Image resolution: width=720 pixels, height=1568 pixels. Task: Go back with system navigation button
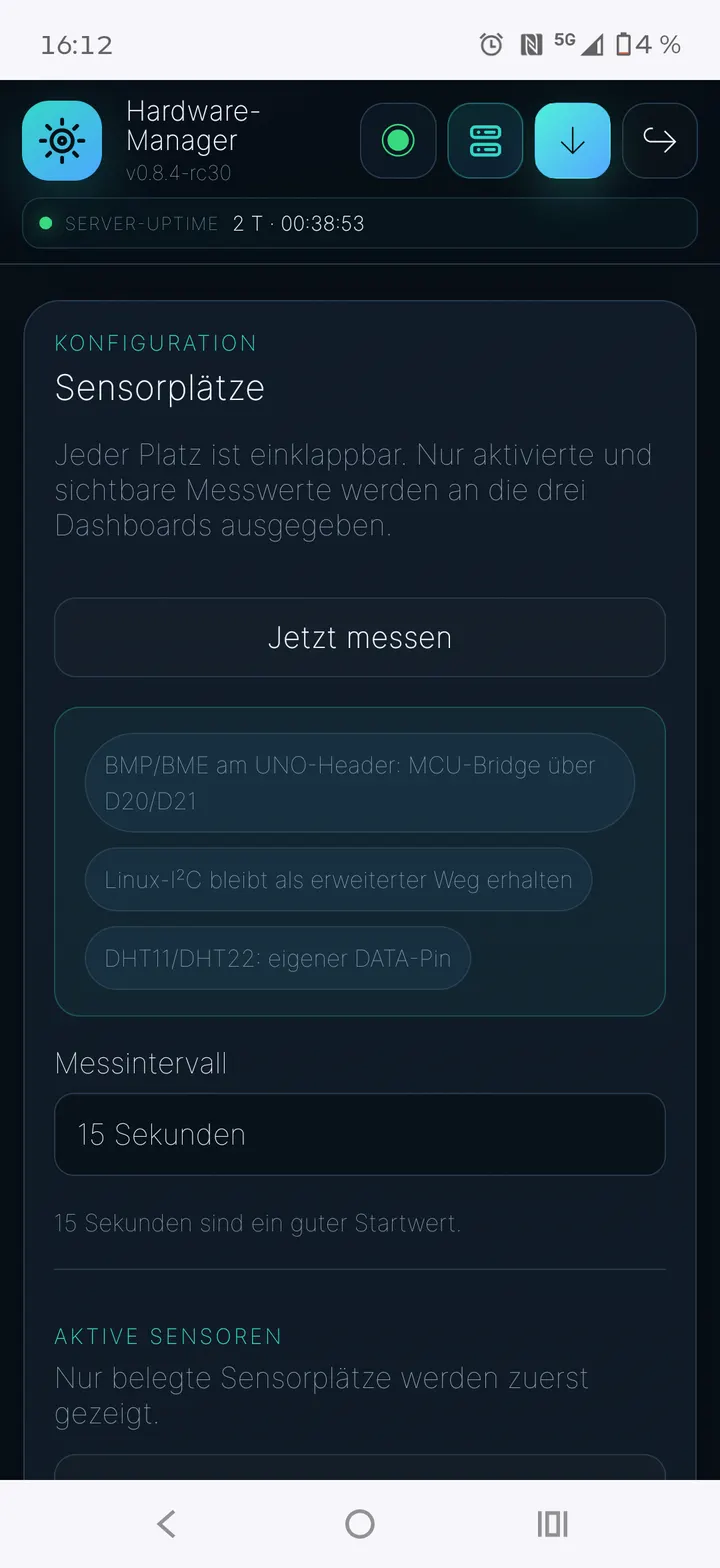[x=167, y=1523]
